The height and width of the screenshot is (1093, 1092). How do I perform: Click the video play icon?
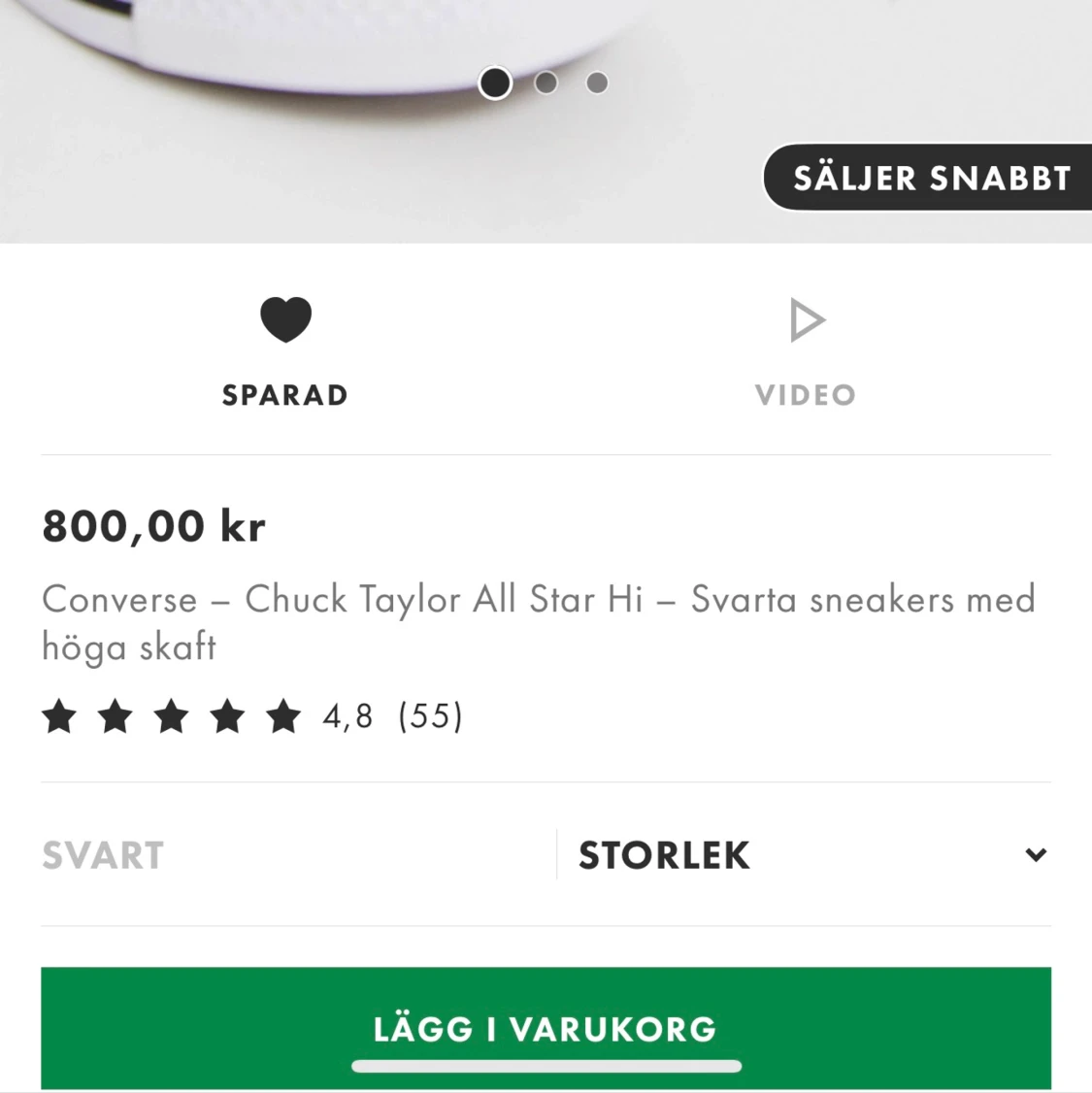coord(806,318)
